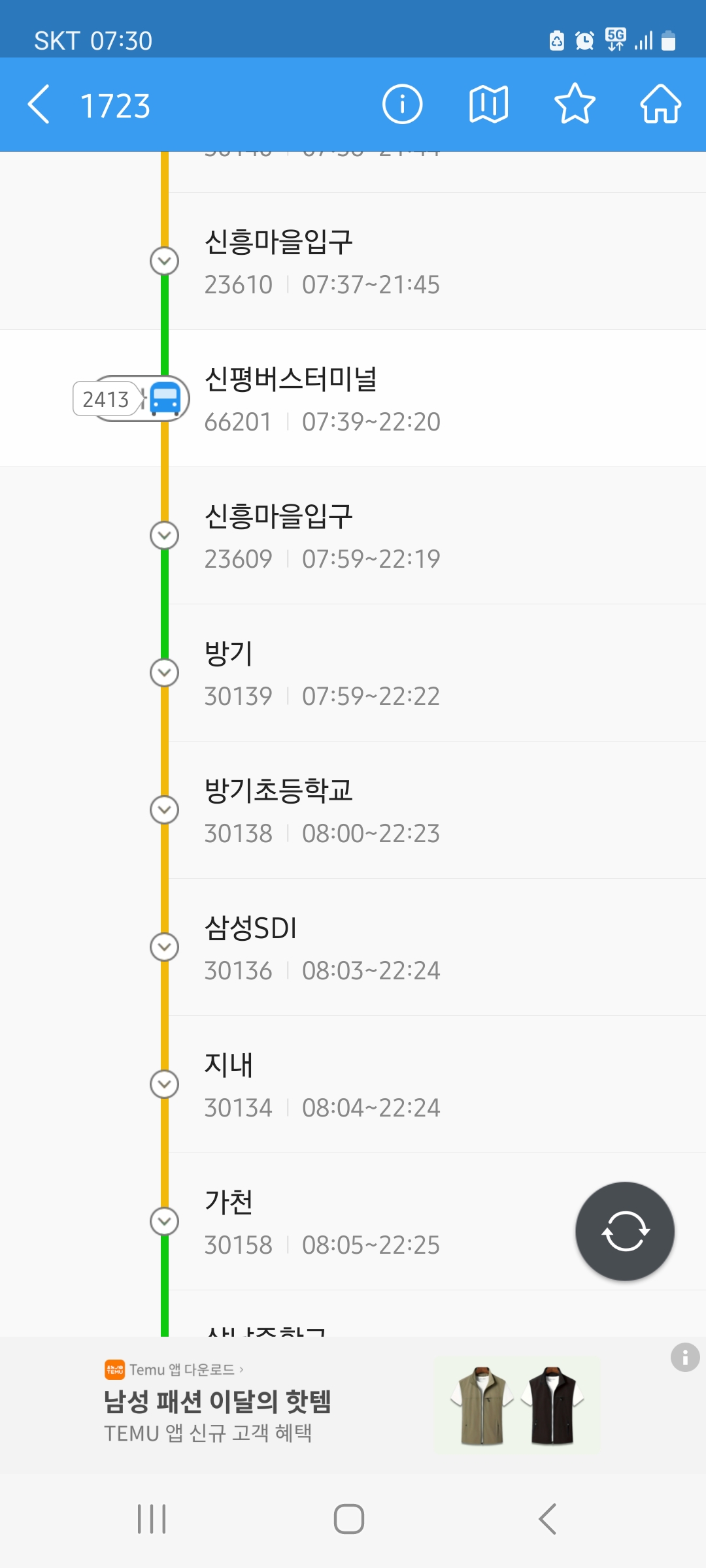
Task: Show ad info for the Temu banner
Action: (684, 1358)
